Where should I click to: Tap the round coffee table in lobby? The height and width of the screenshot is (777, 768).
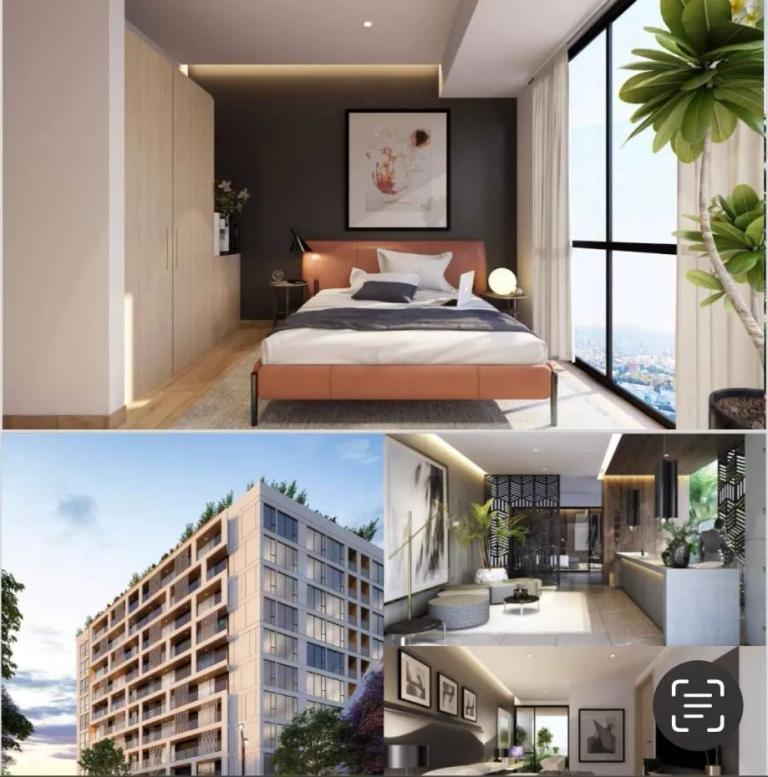point(520,600)
